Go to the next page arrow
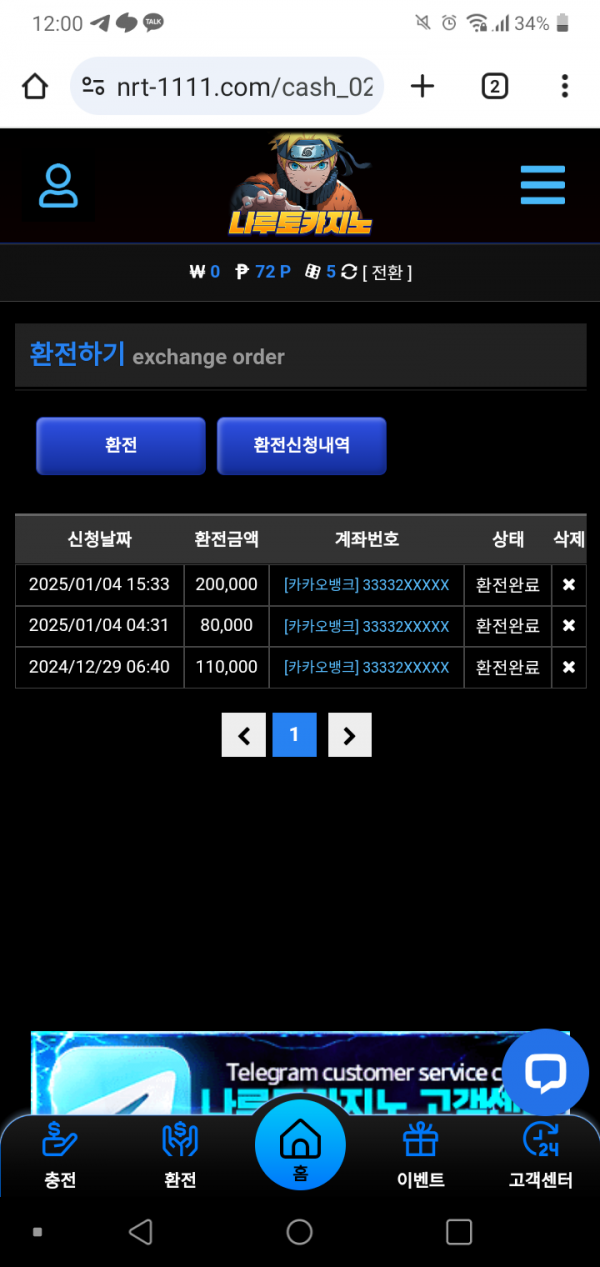Viewport: 600px width, 1267px height. [x=349, y=735]
